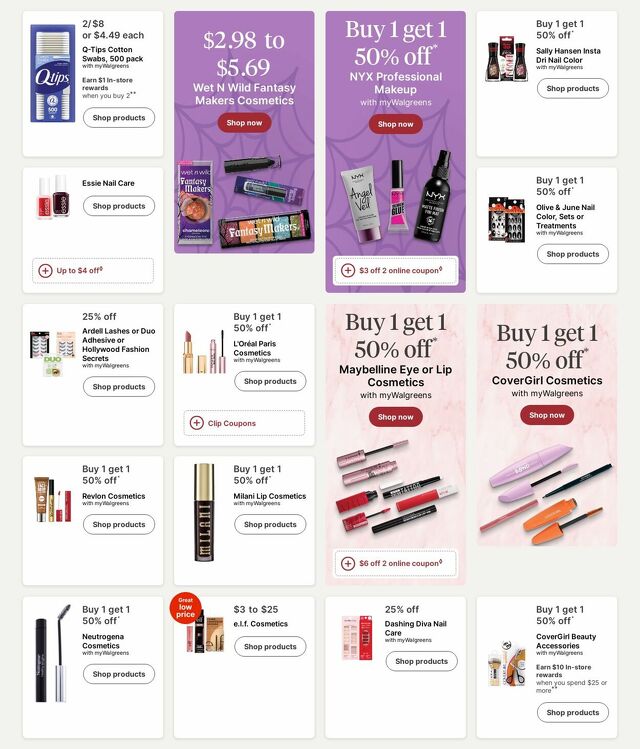This screenshot has height=749, width=640.
Task: Shop products for CoverGirl Beauty Accessories
Action: (x=572, y=713)
